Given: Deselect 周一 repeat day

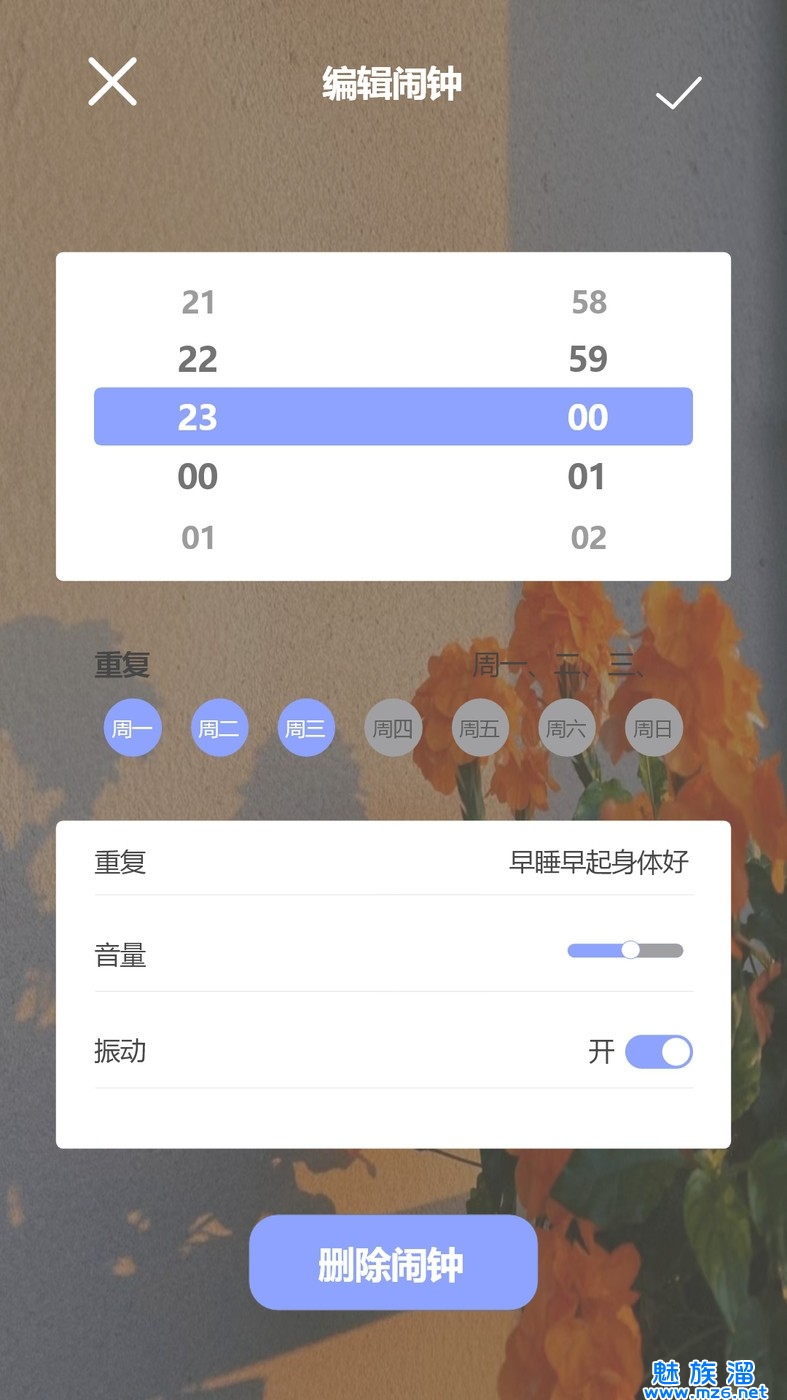Looking at the screenshot, I should [132, 728].
